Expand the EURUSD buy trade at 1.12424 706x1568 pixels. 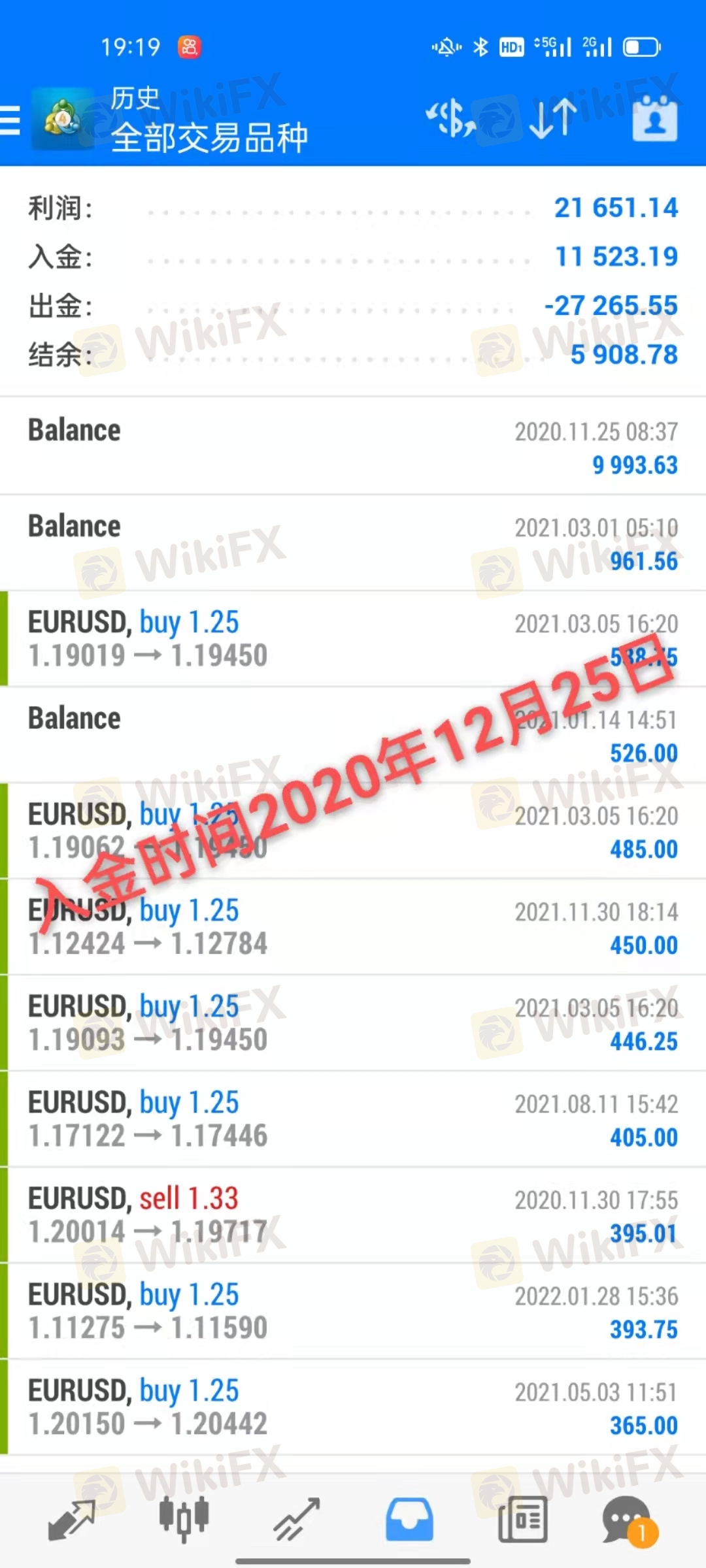pyautogui.click(x=353, y=927)
